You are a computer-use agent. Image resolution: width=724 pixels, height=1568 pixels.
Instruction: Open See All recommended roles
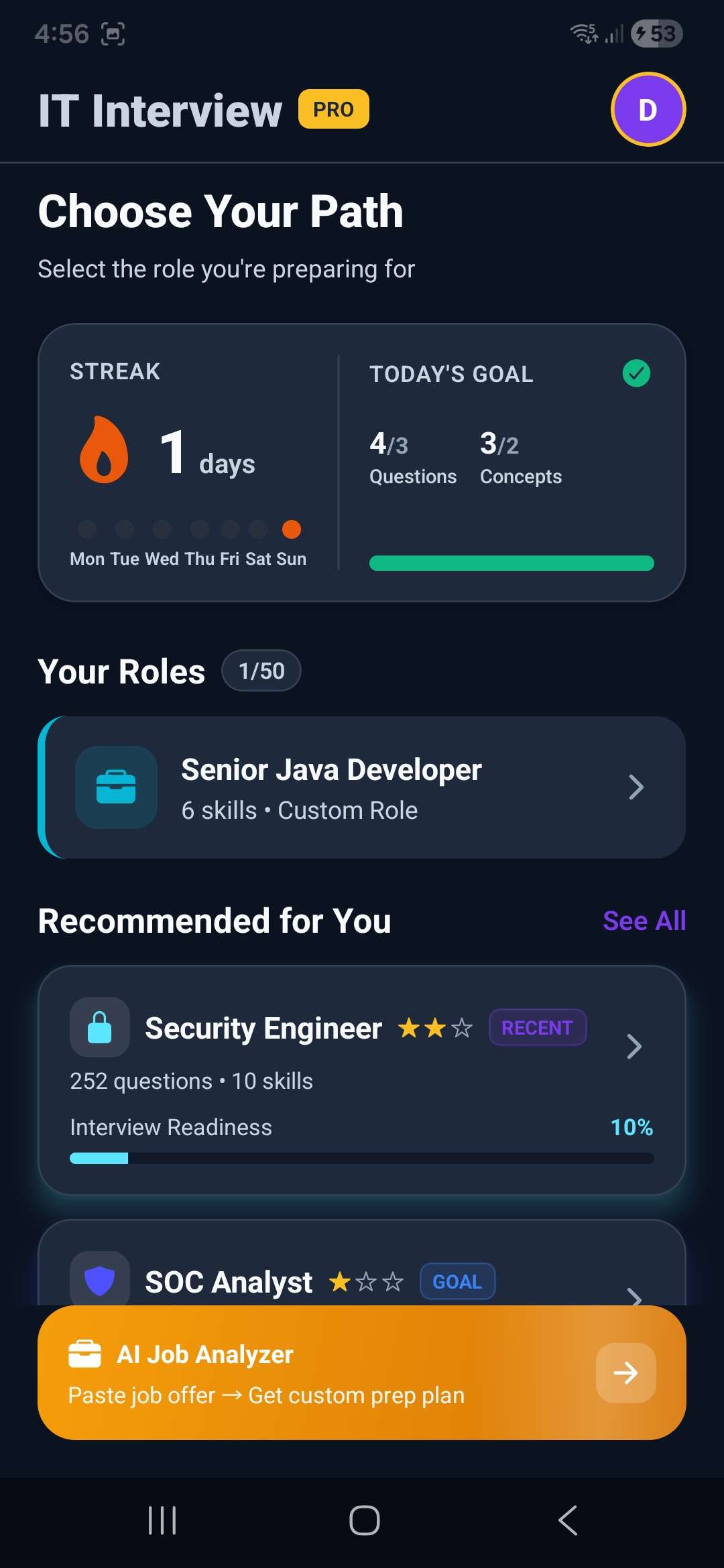click(x=644, y=920)
